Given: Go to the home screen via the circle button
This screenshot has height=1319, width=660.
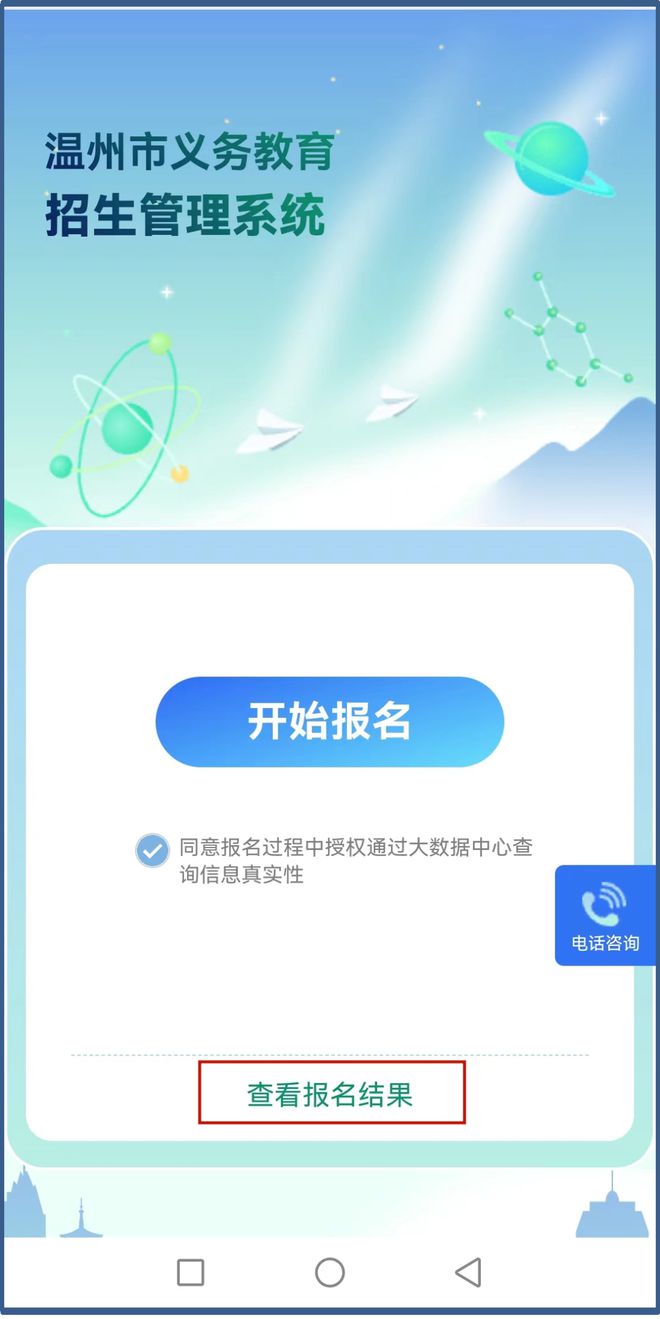Looking at the screenshot, I should pyautogui.click(x=330, y=1272).
